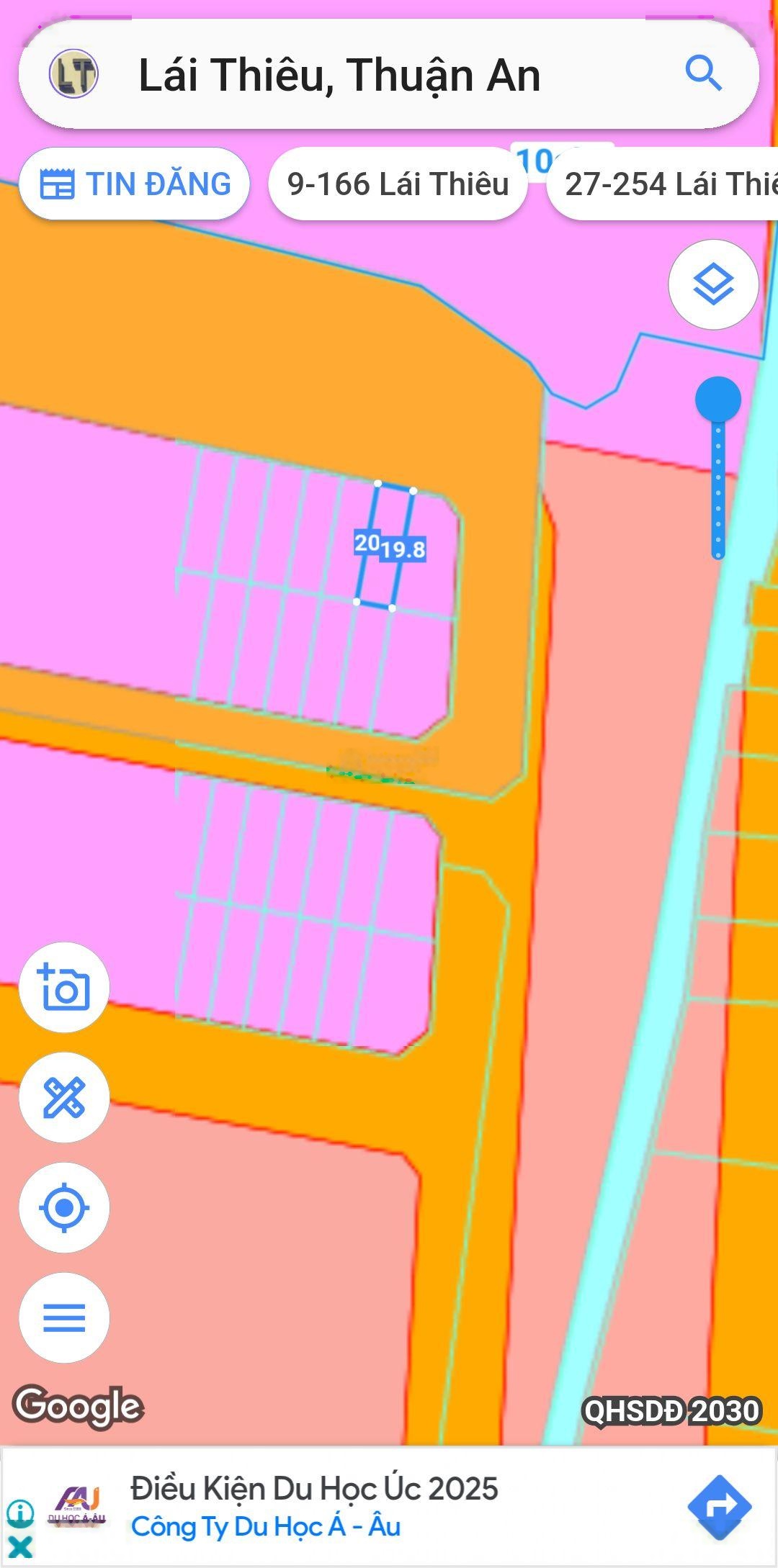Tap the blue opacity slider handle
Image resolution: width=778 pixels, height=1568 pixels.
pos(718,400)
